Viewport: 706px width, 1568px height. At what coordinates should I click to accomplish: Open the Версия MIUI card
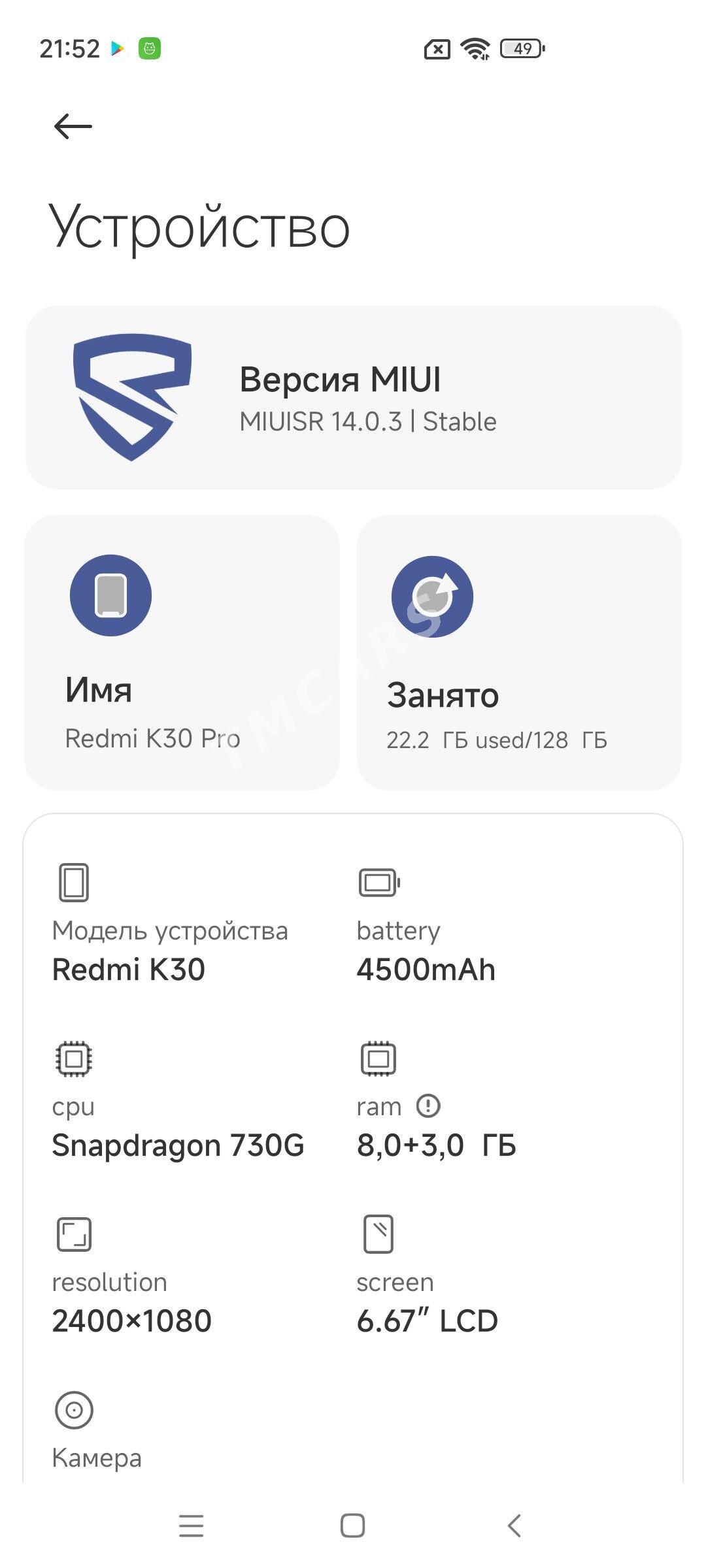(x=354, y=397)
